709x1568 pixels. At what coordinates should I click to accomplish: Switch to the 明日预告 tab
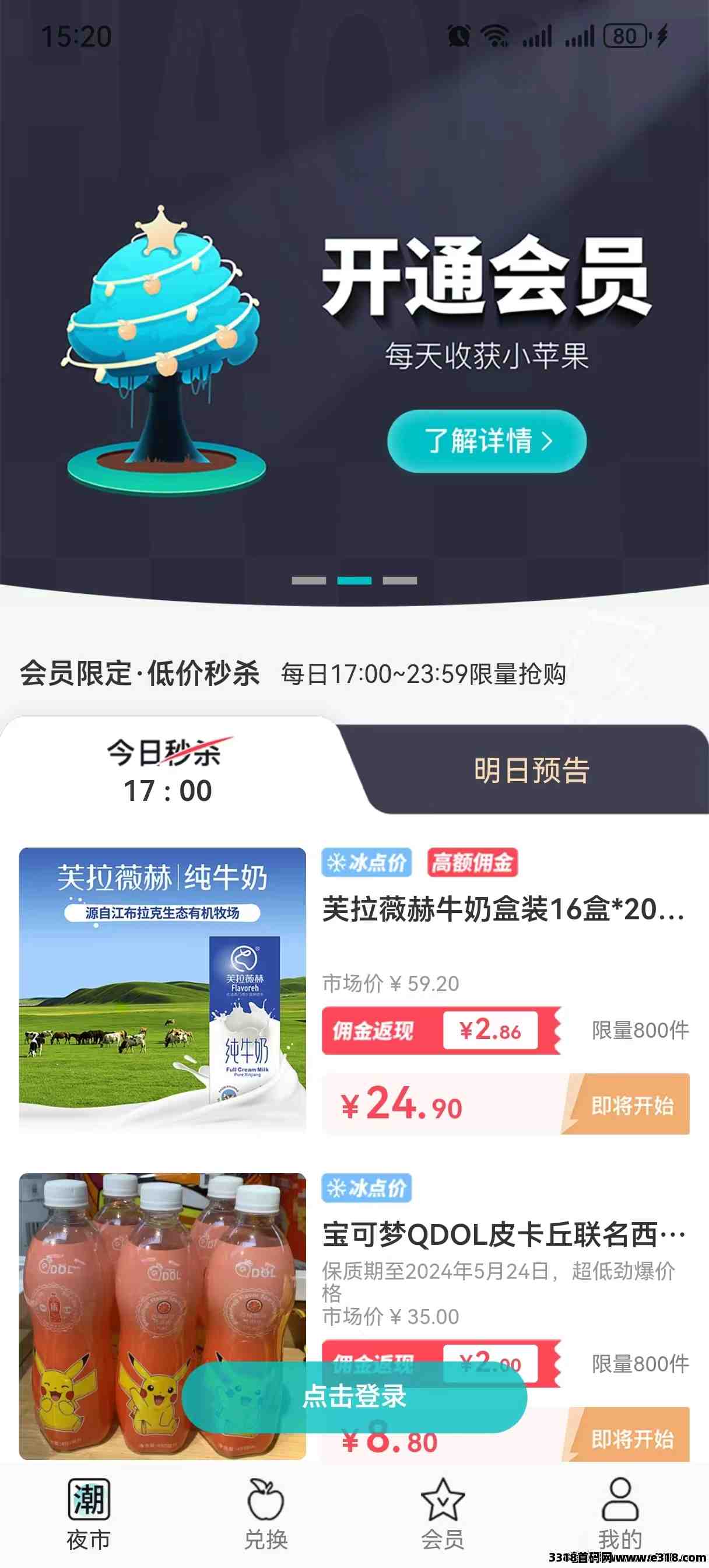(531, 770)
